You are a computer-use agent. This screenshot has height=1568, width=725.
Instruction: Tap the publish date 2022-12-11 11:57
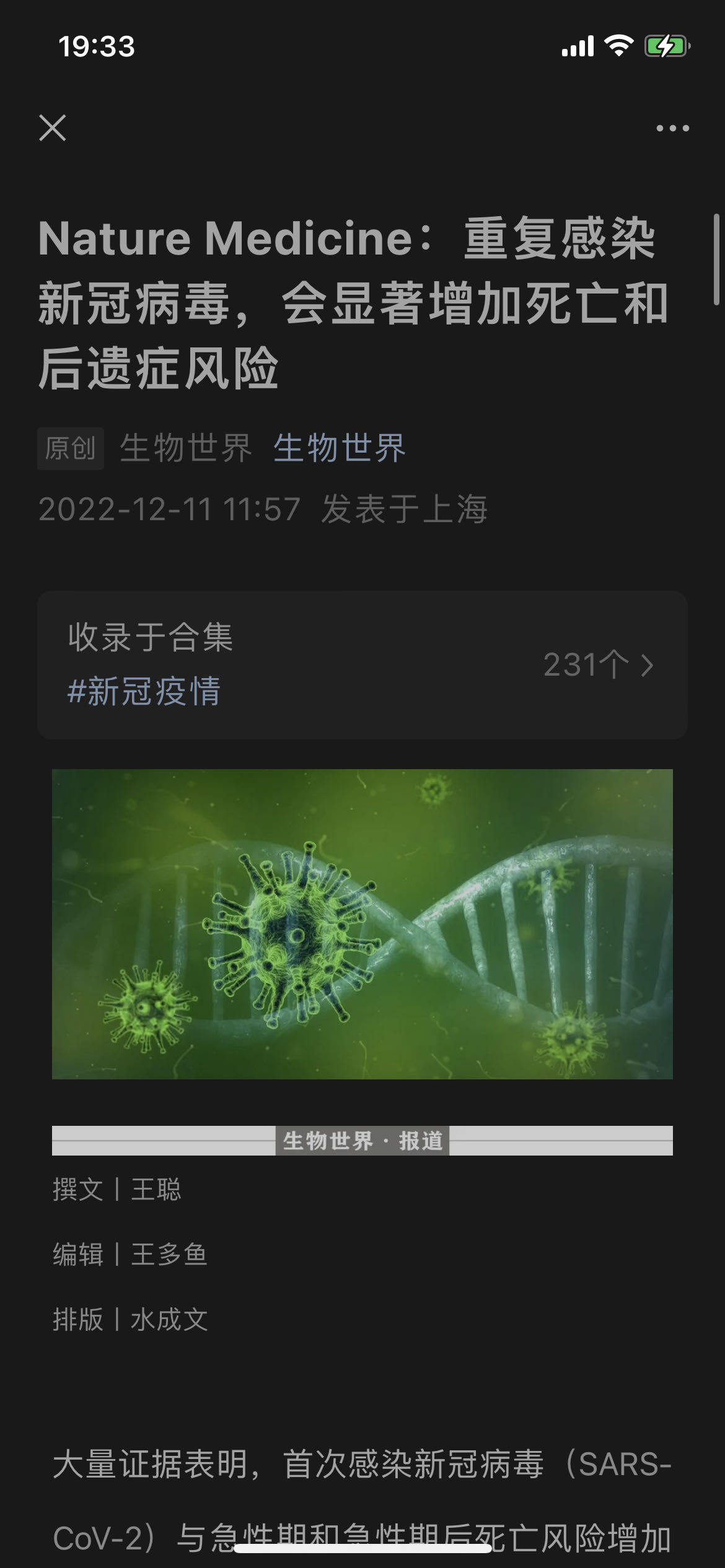click(x=169, y=510)
